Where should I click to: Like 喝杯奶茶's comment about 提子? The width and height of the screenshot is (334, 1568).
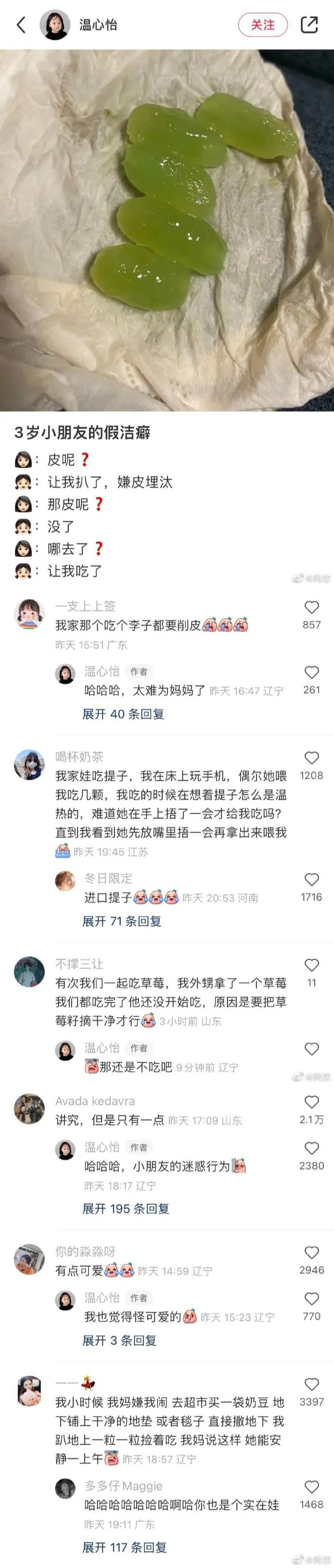coord(311,759)
